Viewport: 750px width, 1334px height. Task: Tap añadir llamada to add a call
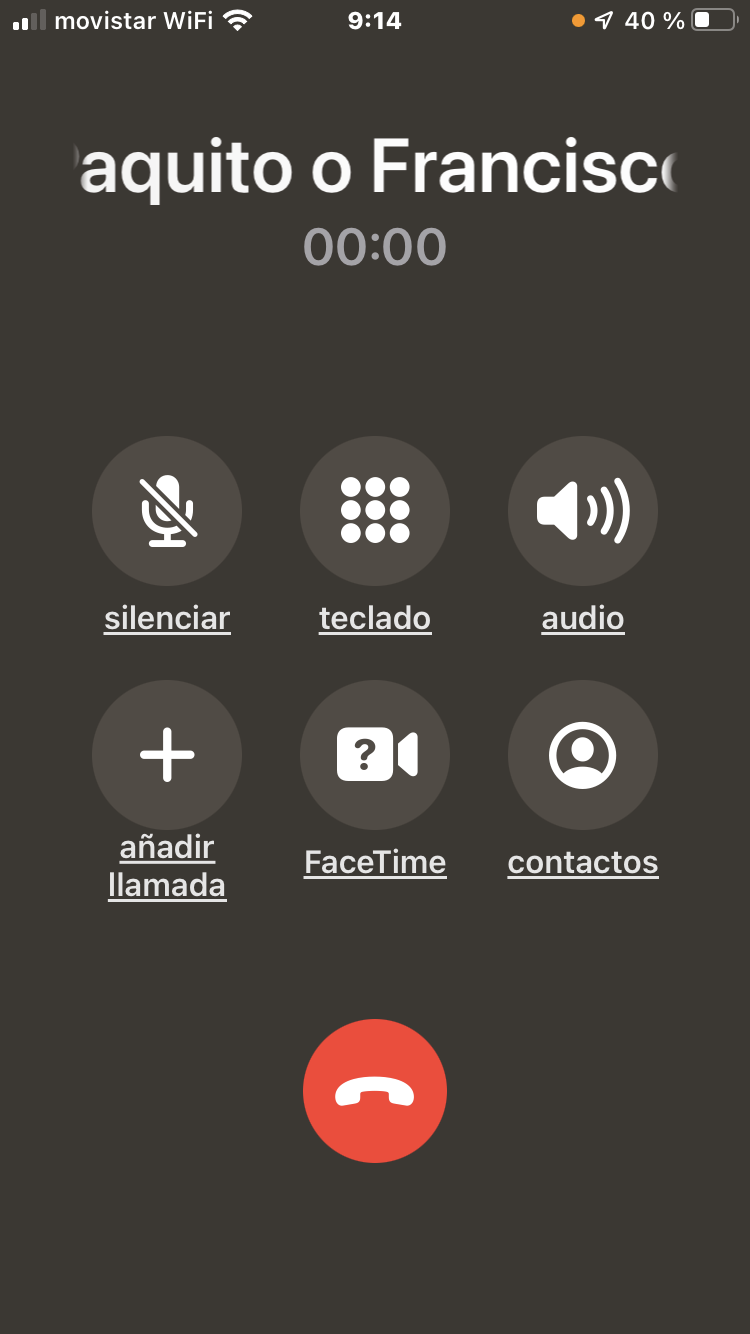tap(167, 755)
